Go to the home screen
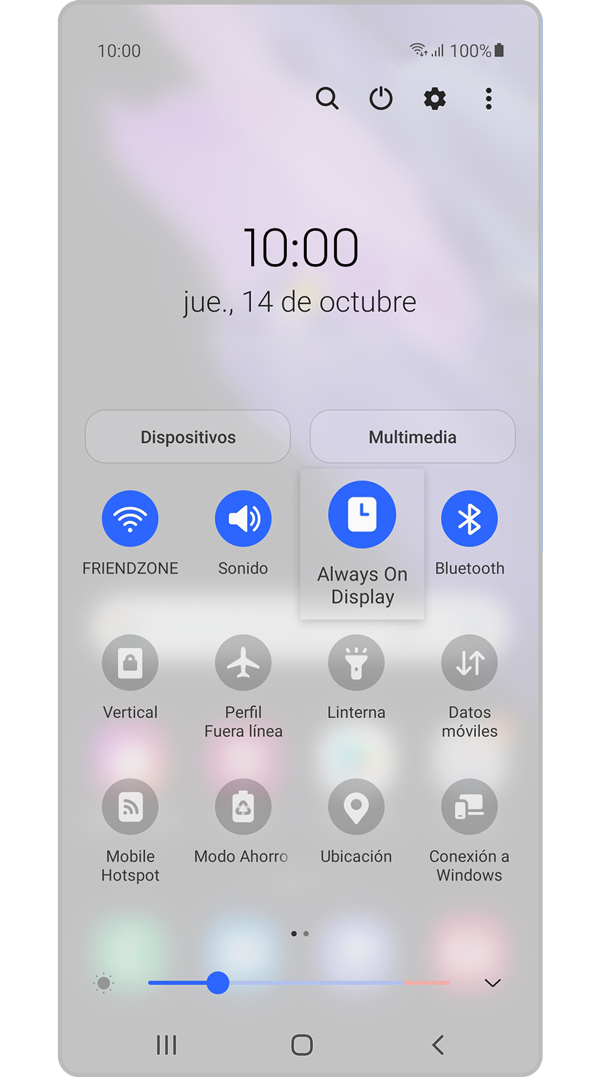This screenshot has height=1077, width=600. 301,1045
